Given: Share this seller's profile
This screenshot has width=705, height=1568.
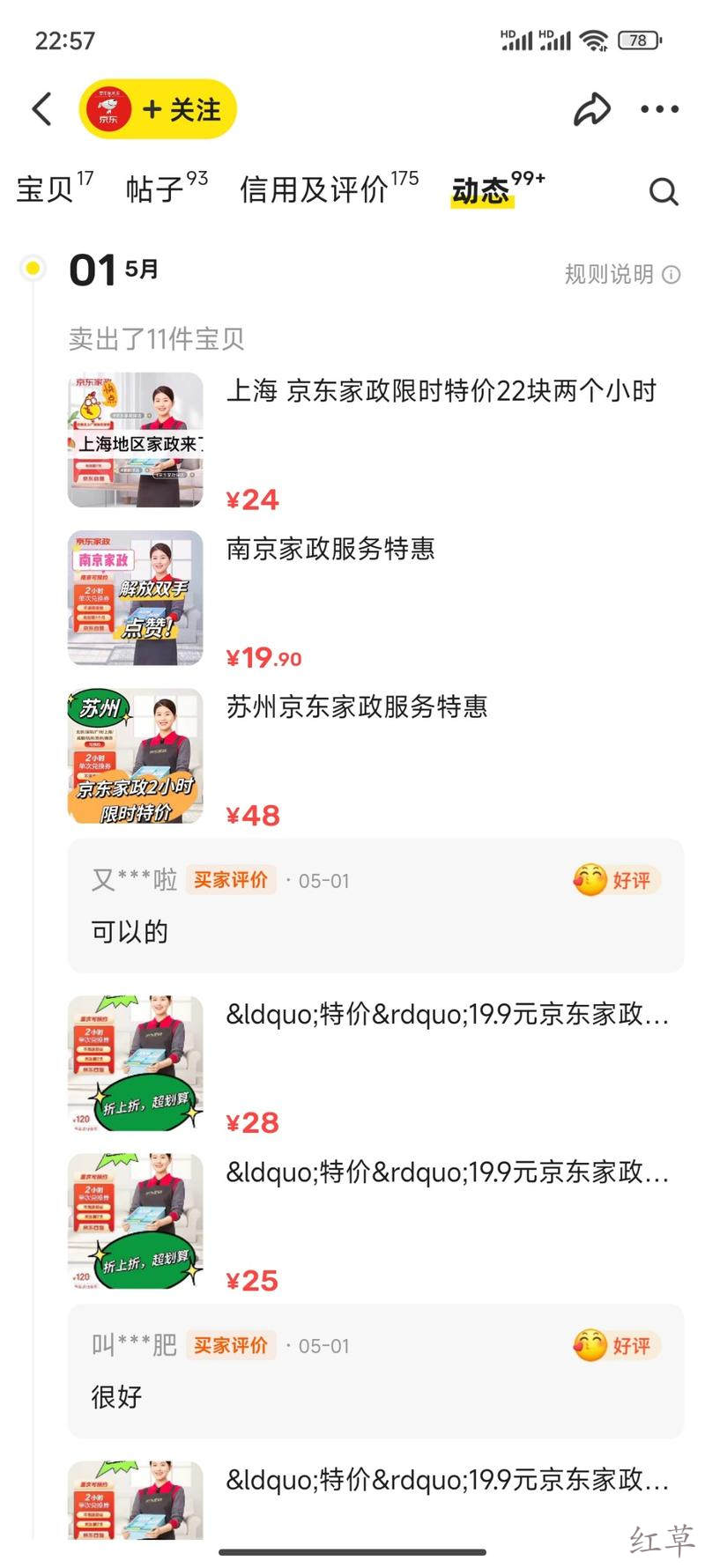Looking at the screenshot, I should tap(591, 109).
